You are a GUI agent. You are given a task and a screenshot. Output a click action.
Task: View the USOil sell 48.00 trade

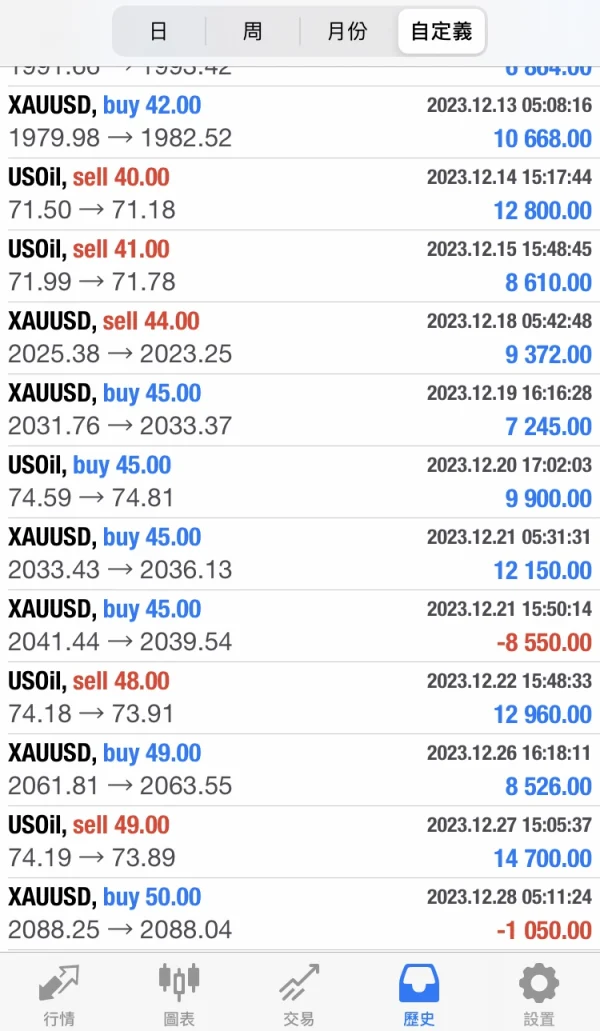click(300, 698)
